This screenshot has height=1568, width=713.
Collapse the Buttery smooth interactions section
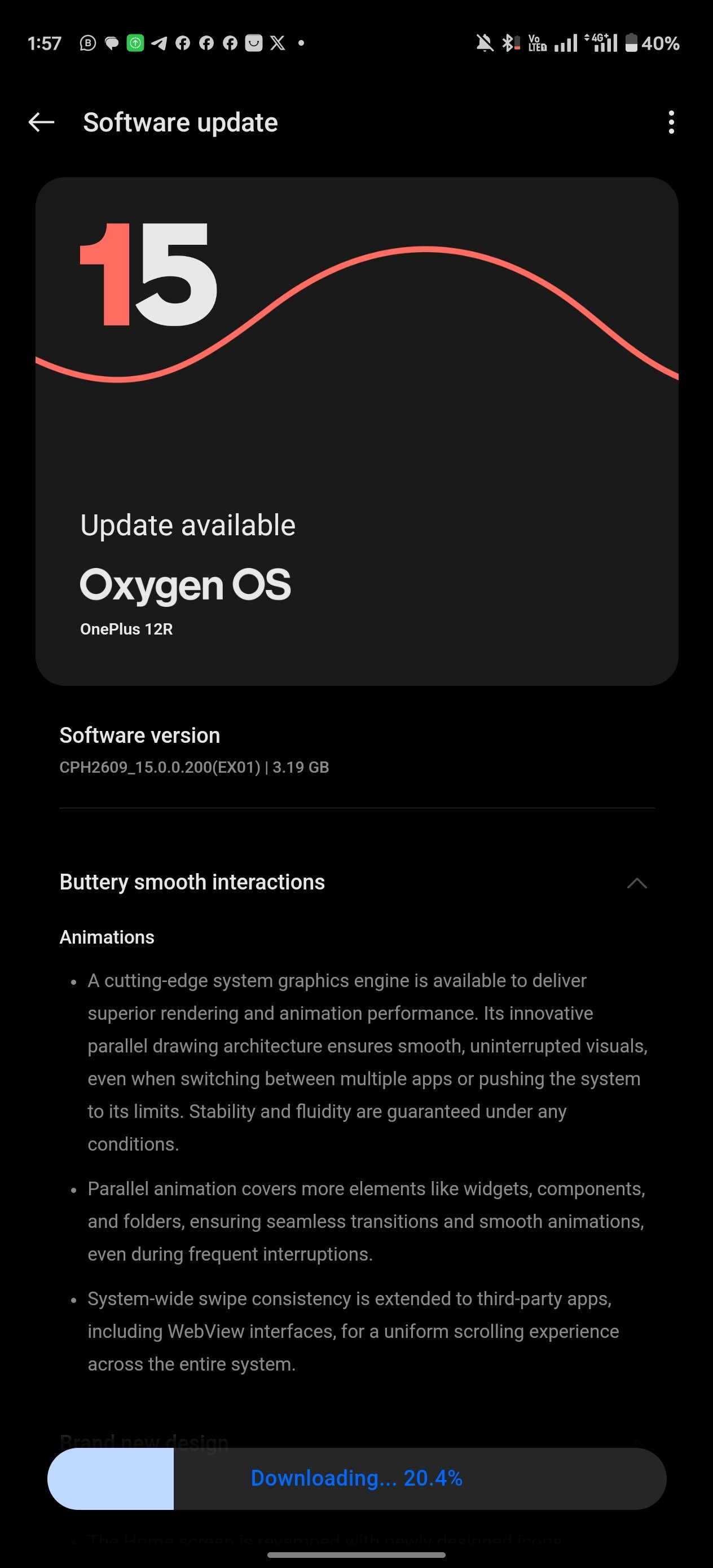pos(636,883)
